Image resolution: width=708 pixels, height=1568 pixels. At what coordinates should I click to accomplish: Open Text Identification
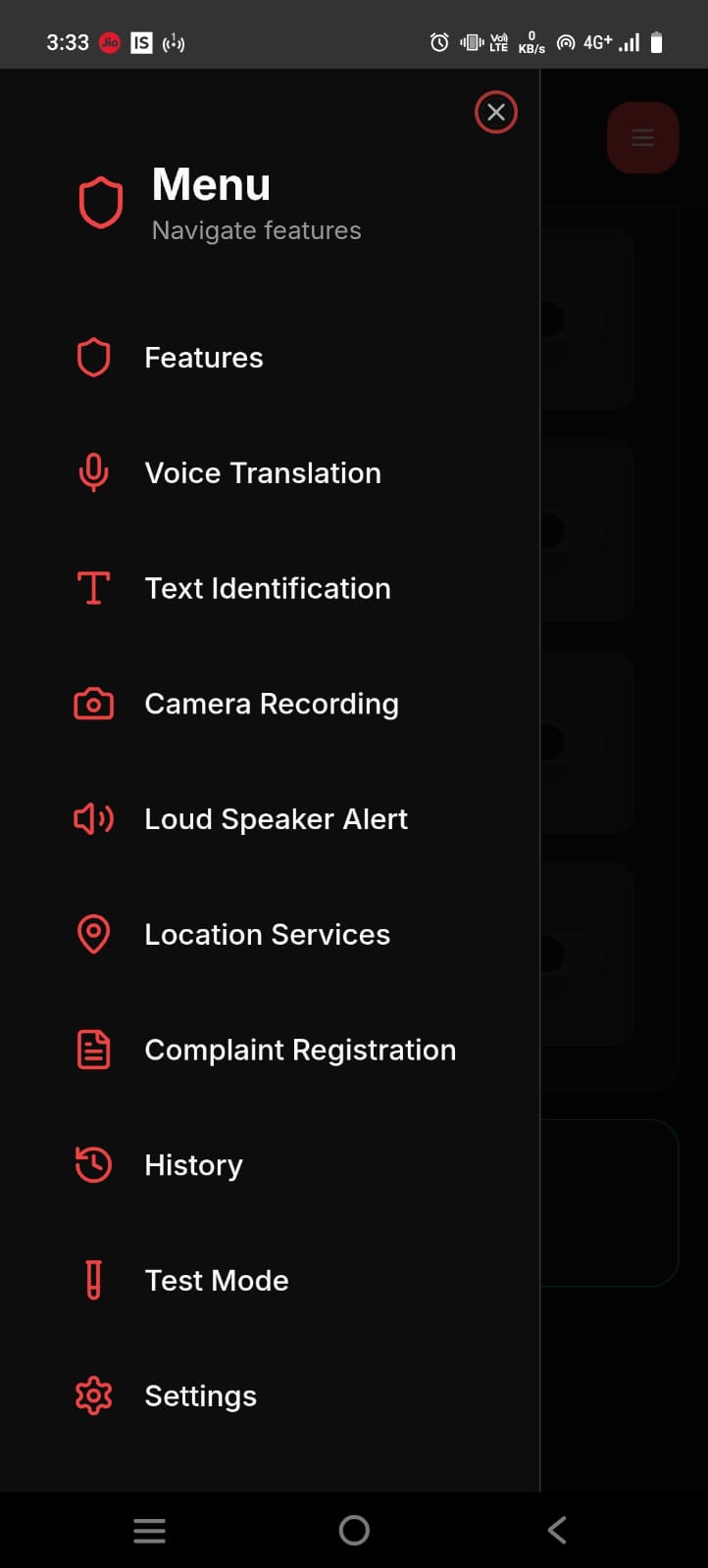(x=267, y=589)
